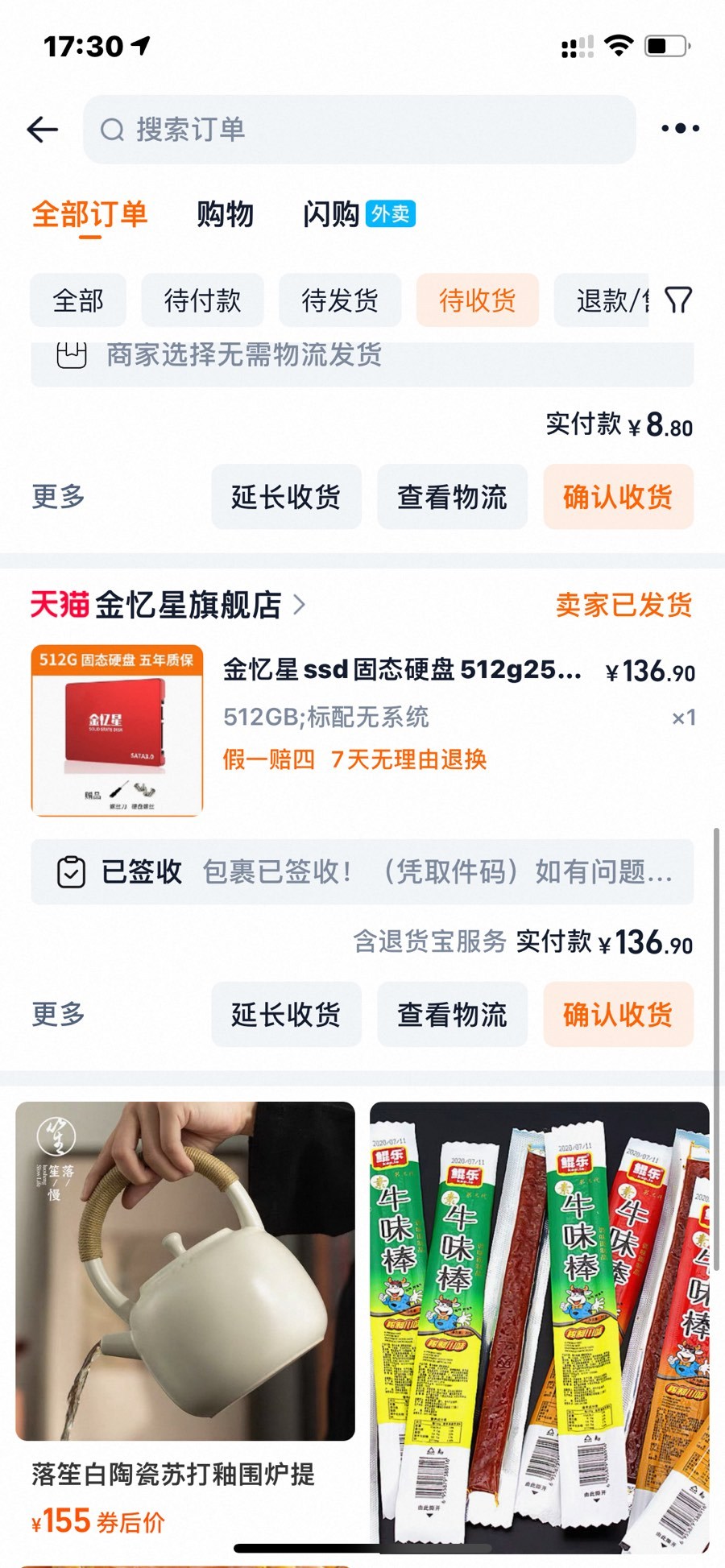Open the three-dot overflow menu
This screenshot has height=1568, width=725.
[x=680, y=128]
